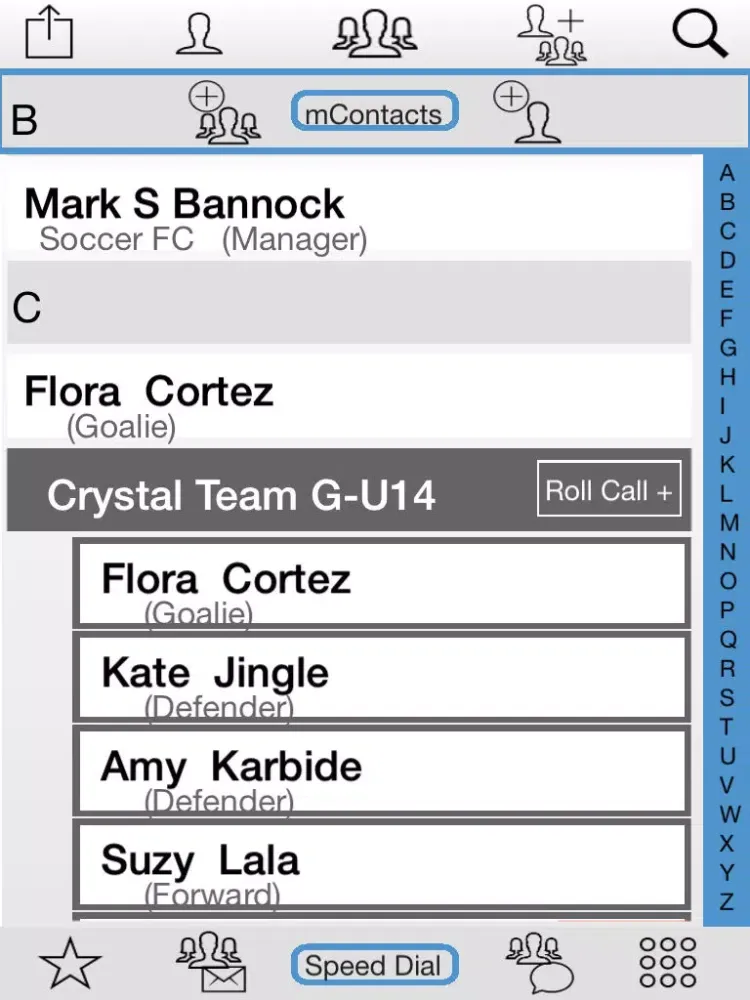This screenshot has width=750, height=1000.
Task: Tap the share icon in top bar
Action: coord(49,32)
